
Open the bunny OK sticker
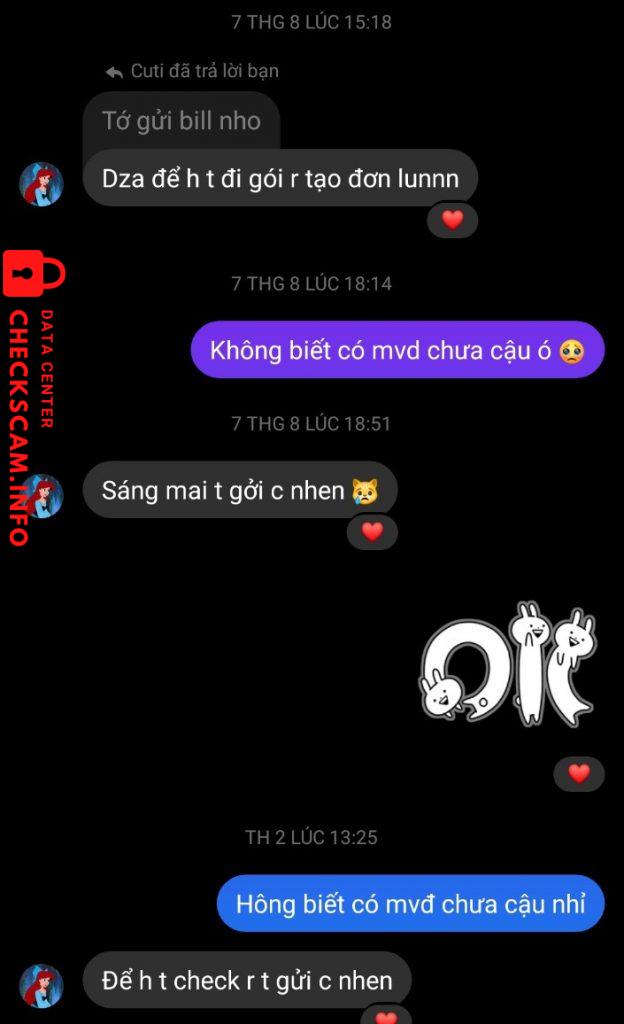pyautogui.click(x=509, y=663)
